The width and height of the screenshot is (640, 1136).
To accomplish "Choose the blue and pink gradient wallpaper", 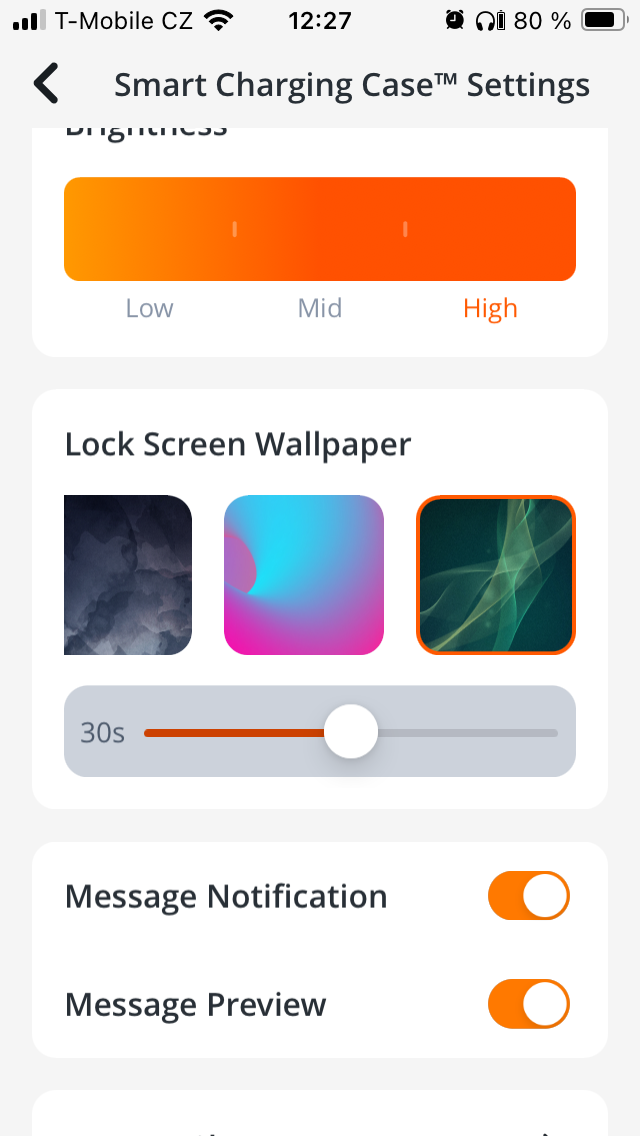I will coord(304,575).
